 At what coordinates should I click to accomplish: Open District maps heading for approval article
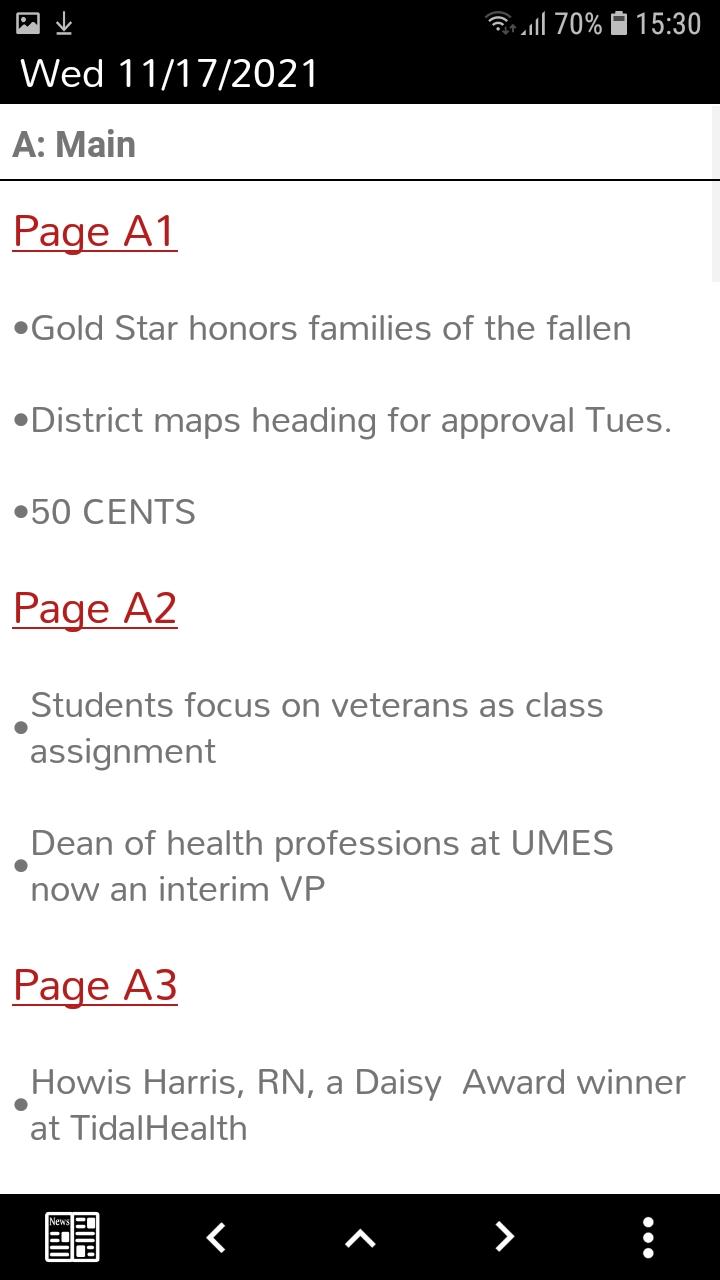[351, 420]
